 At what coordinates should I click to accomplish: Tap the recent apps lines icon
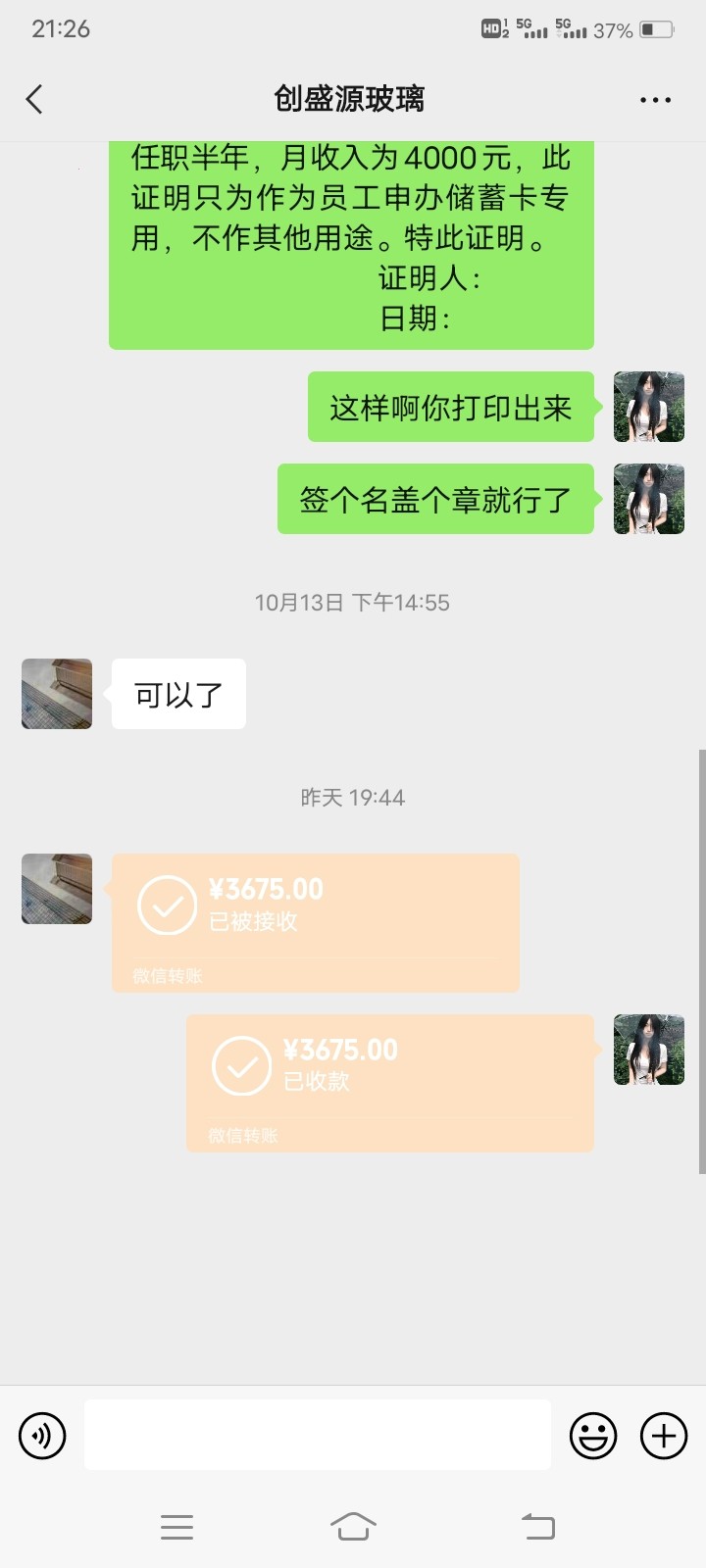tap(176, 1526)
